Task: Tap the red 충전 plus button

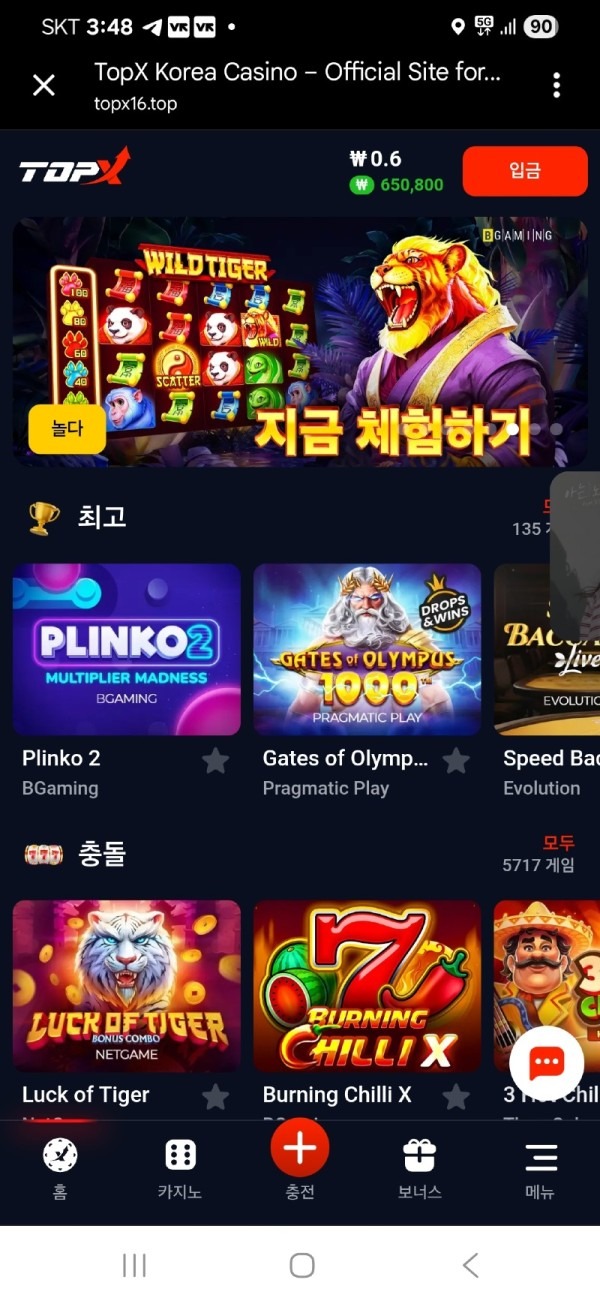Action: [x=300, y=1148]
